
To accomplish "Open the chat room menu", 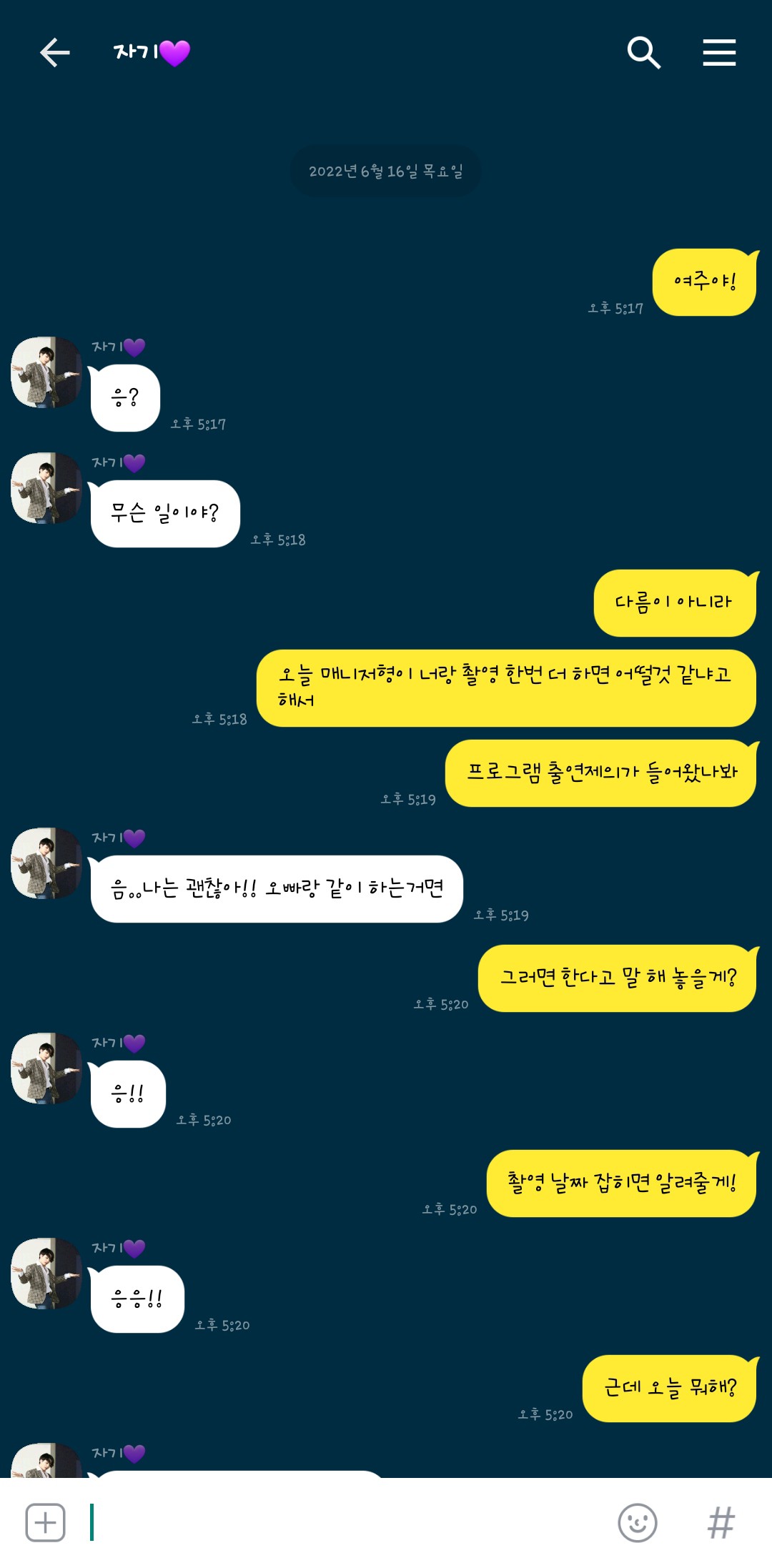I will point(719,53).
